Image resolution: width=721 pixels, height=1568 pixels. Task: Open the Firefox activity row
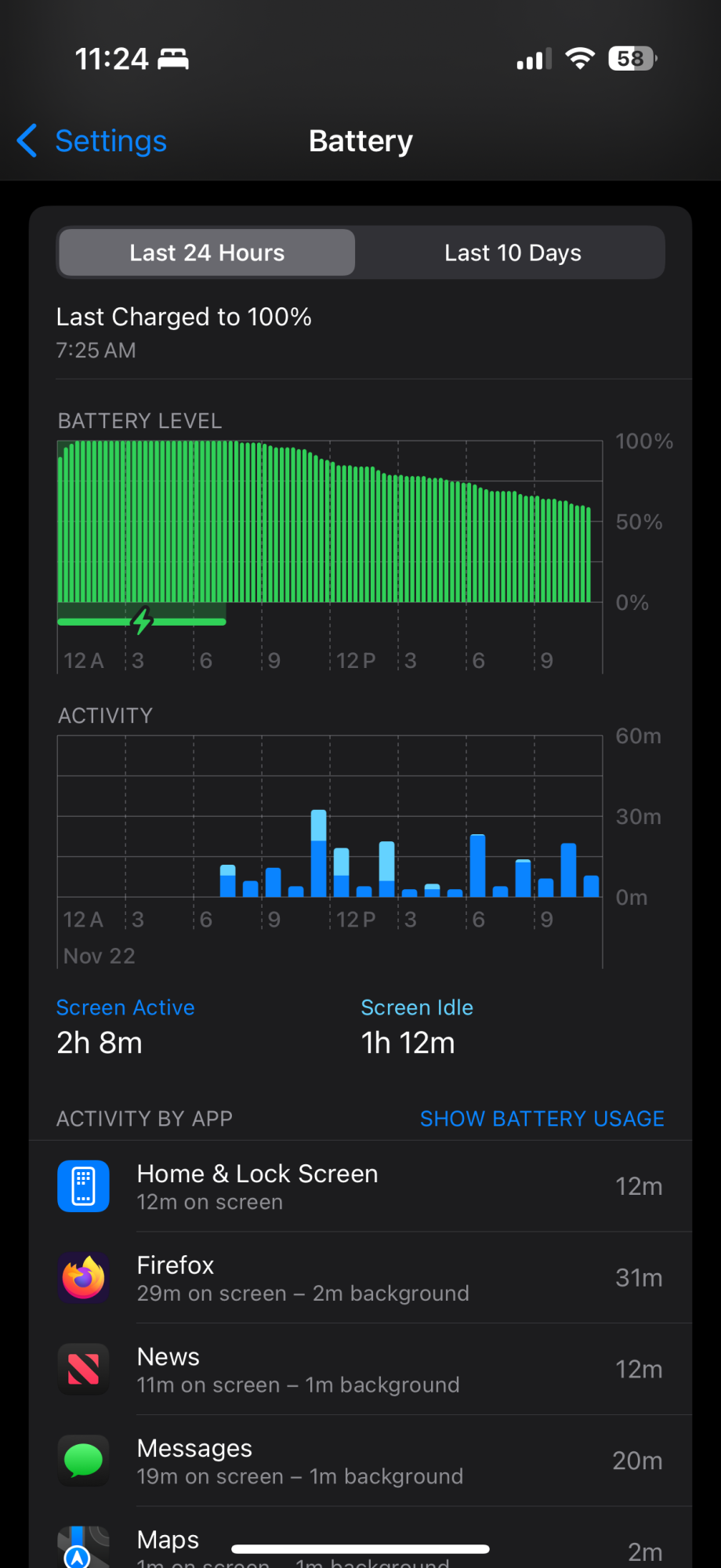click(x=360, y=1278)
